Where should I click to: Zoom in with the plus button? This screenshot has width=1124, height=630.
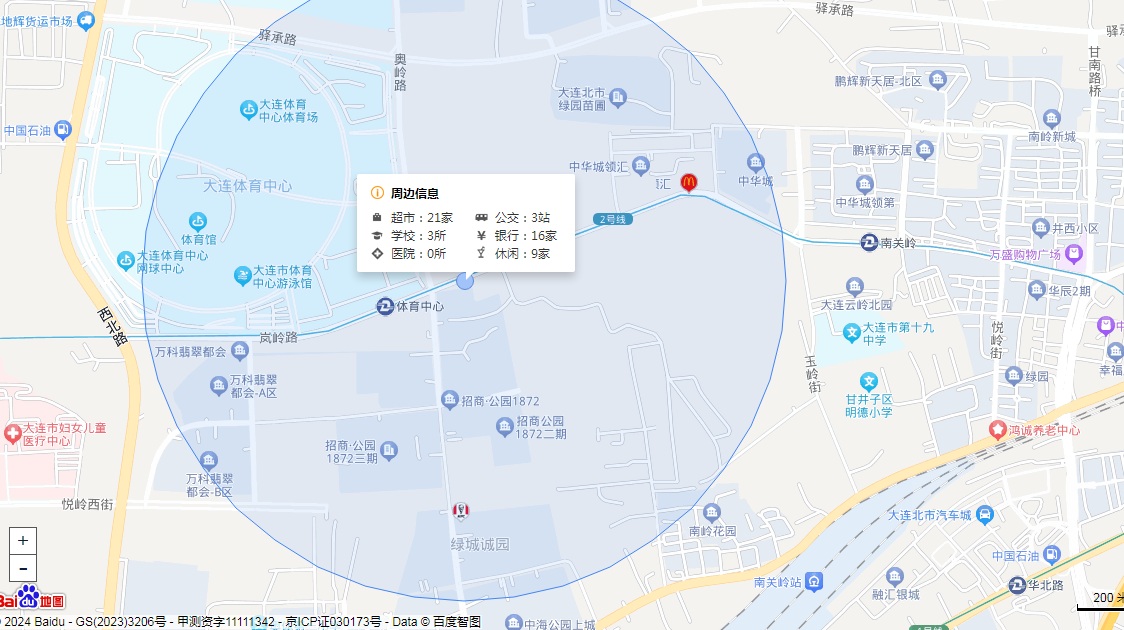23,541
